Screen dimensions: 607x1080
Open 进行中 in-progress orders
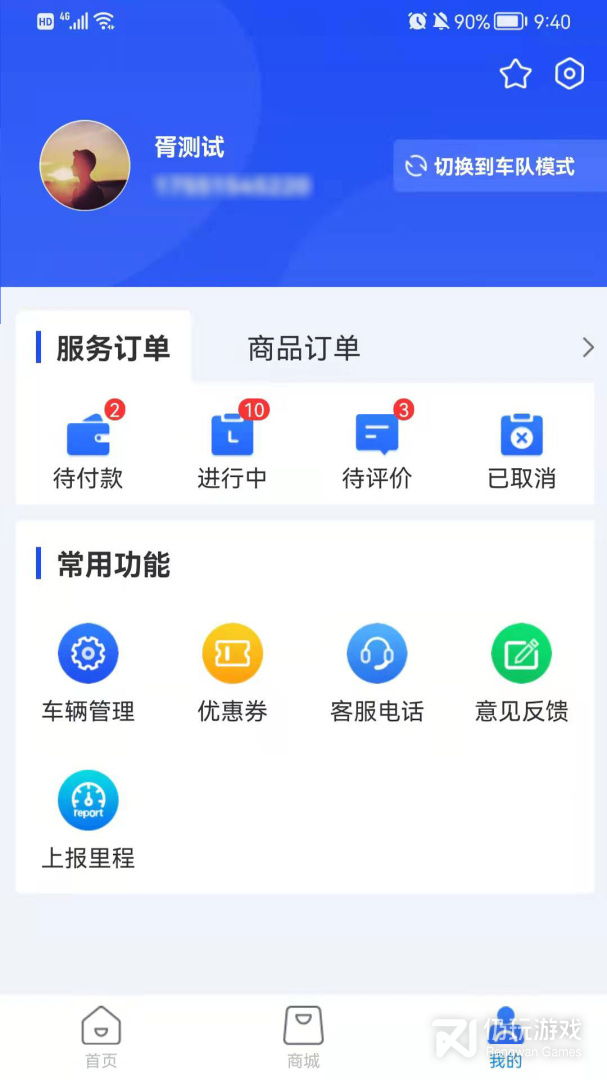[232, 449]
